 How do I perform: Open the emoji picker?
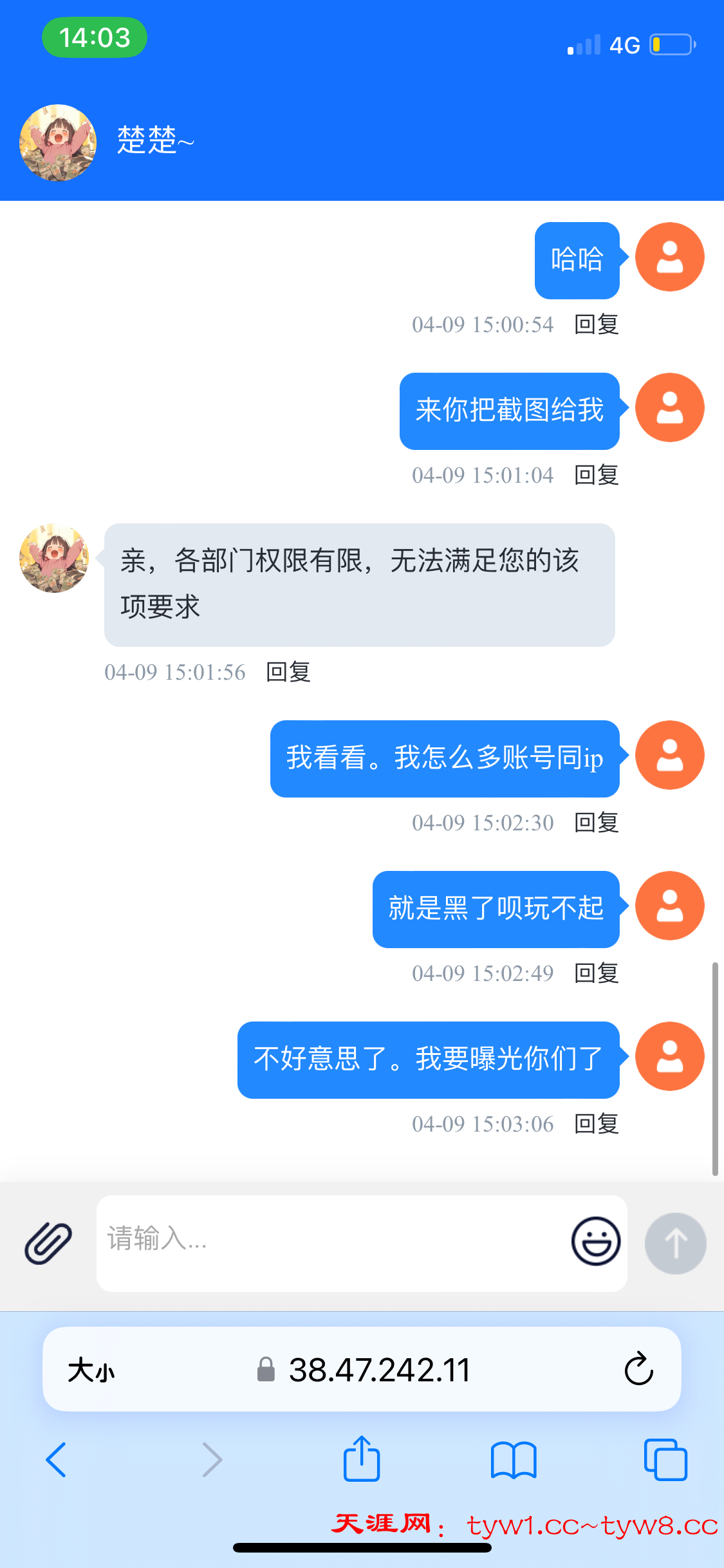click(x=595, y=1241)
